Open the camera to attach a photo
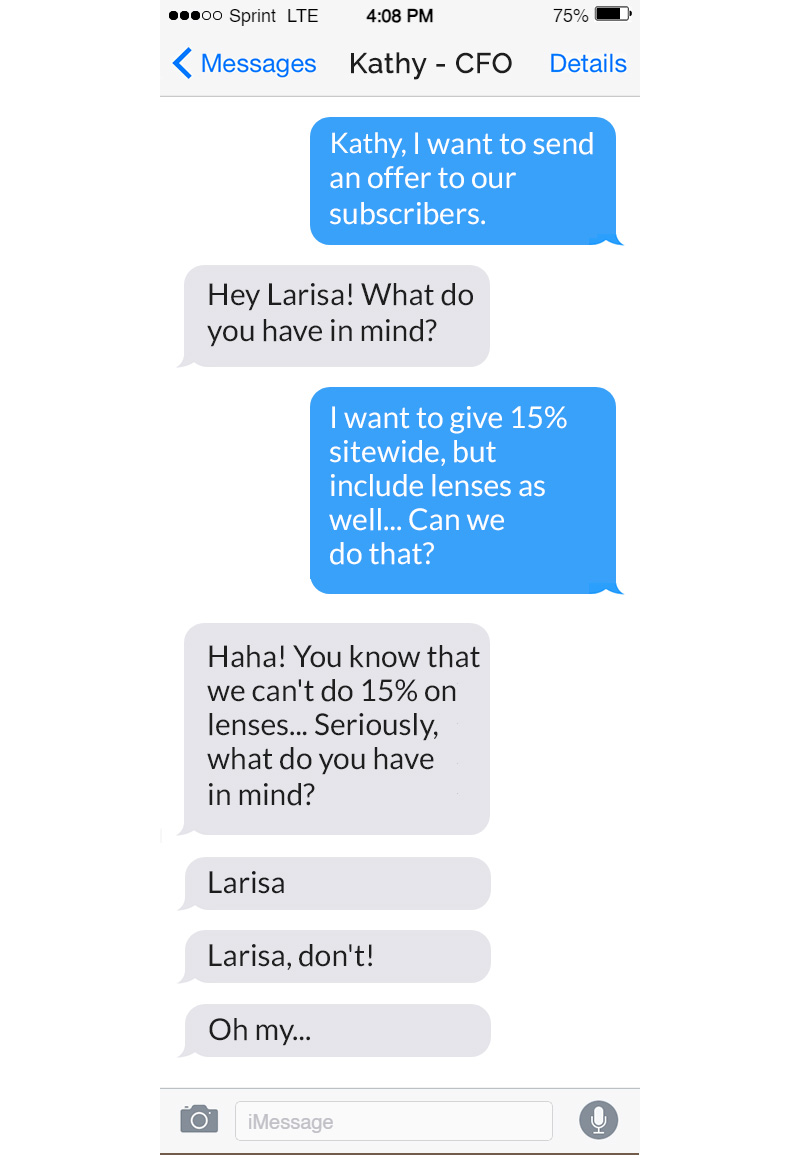 (198, 1119)
